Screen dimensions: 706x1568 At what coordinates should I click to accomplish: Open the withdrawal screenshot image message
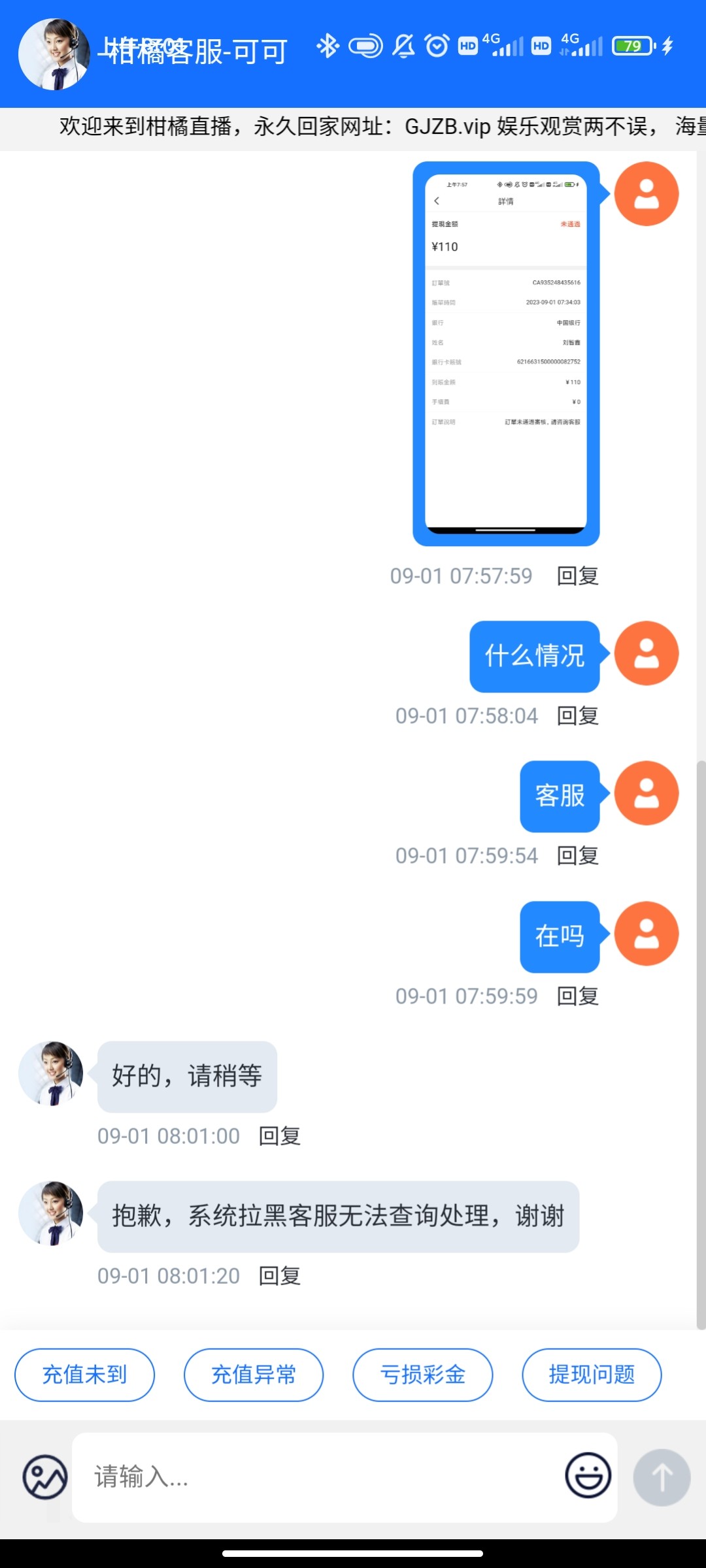coord(506,353)
